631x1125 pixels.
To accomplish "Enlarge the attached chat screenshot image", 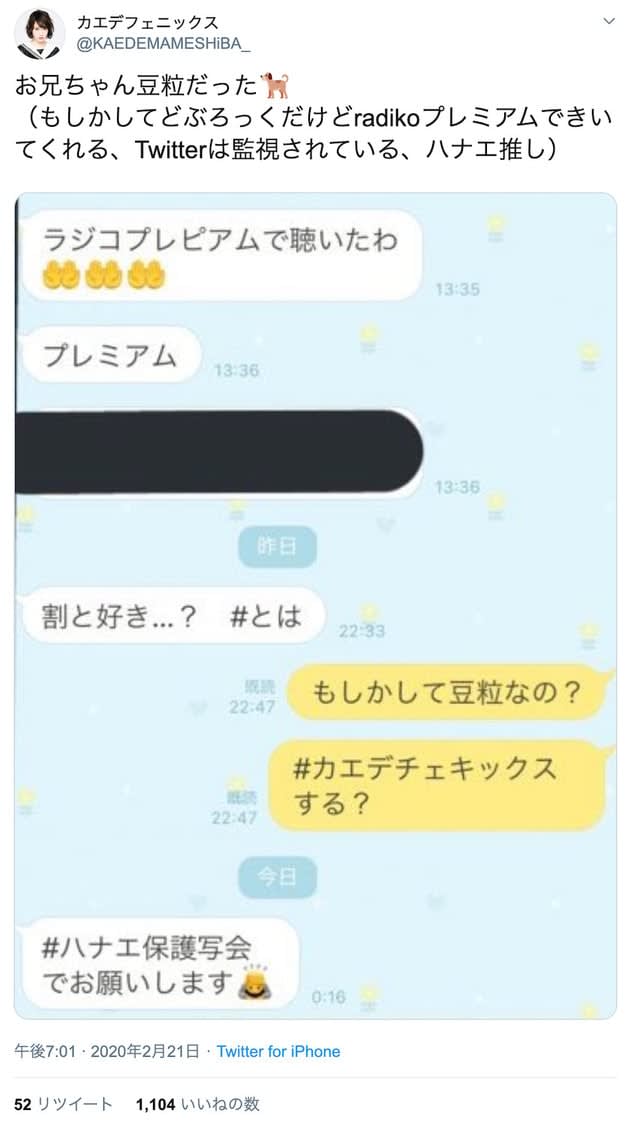I will click(x=315, y=606).
